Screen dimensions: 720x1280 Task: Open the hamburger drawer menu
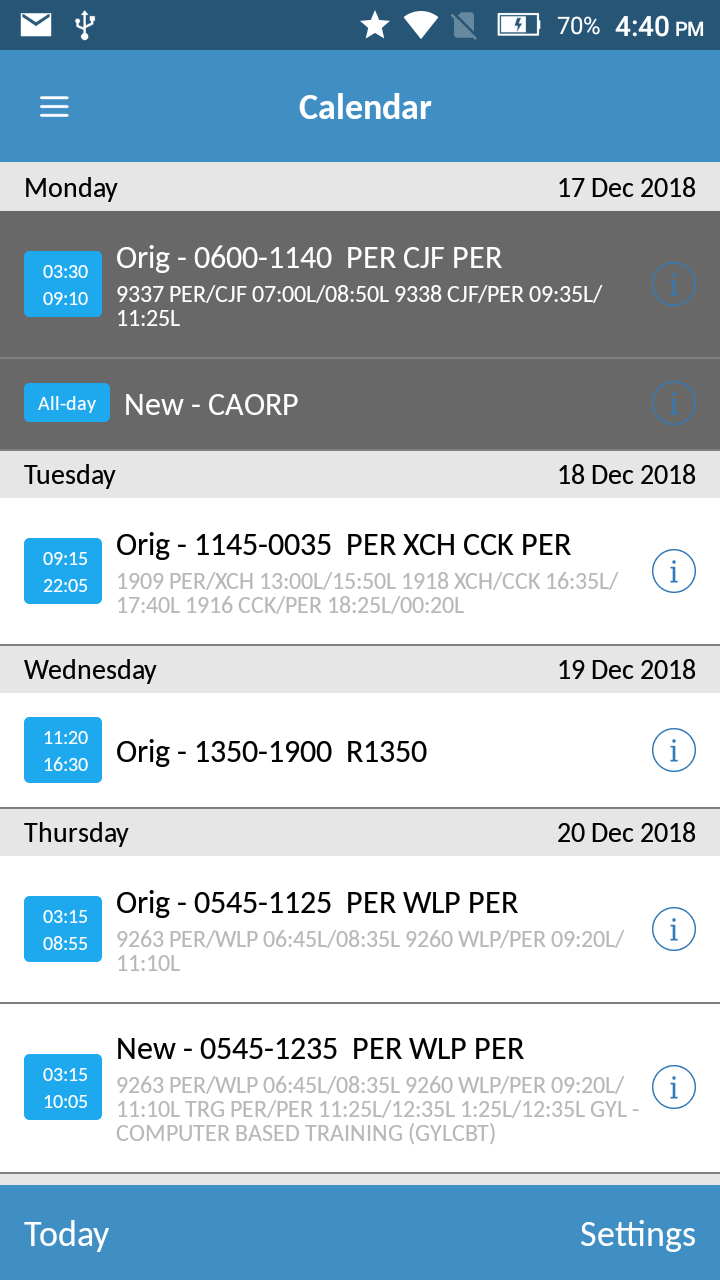54,107
